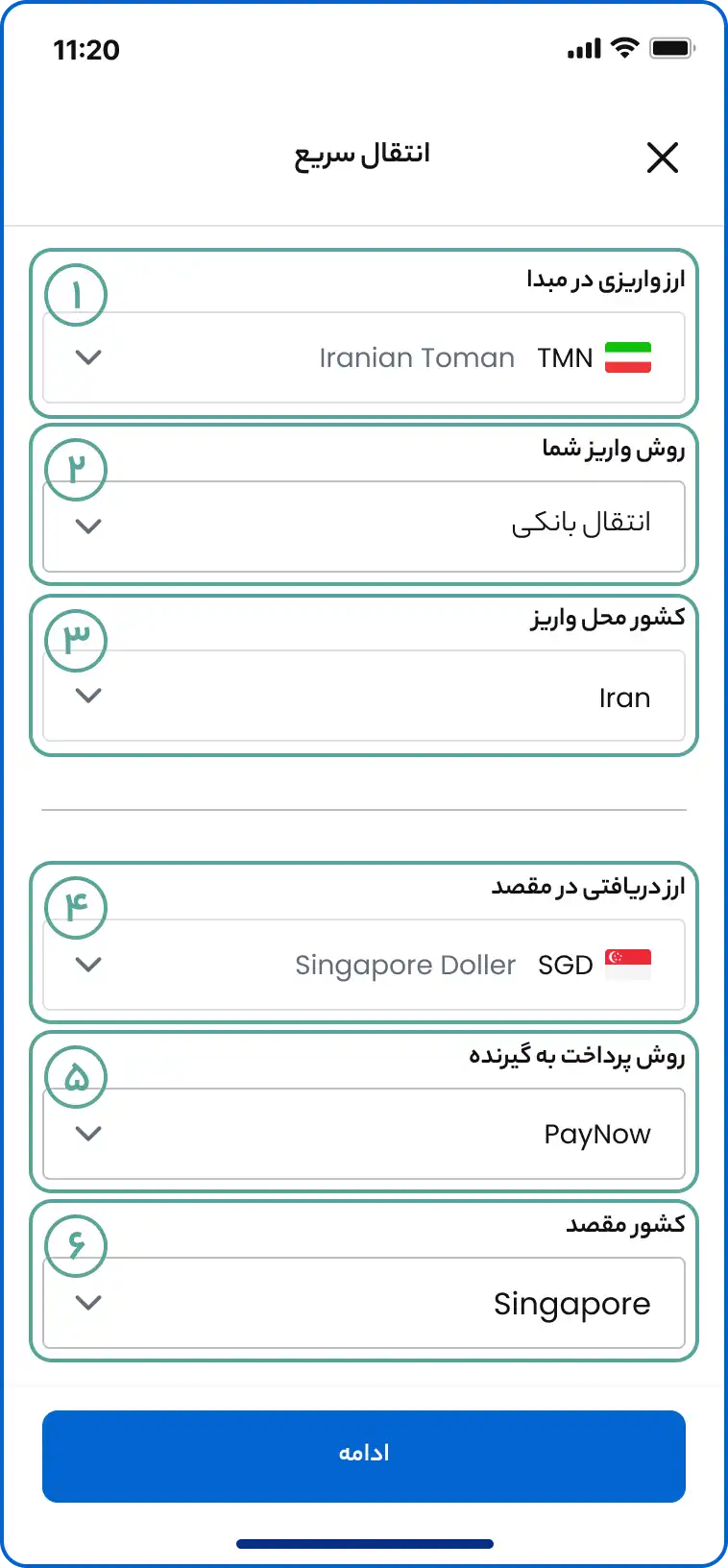Open the SGD destination currency dropdown
Screen dimensions: 728x1568
pyautogui.click(x=364, y=965)
